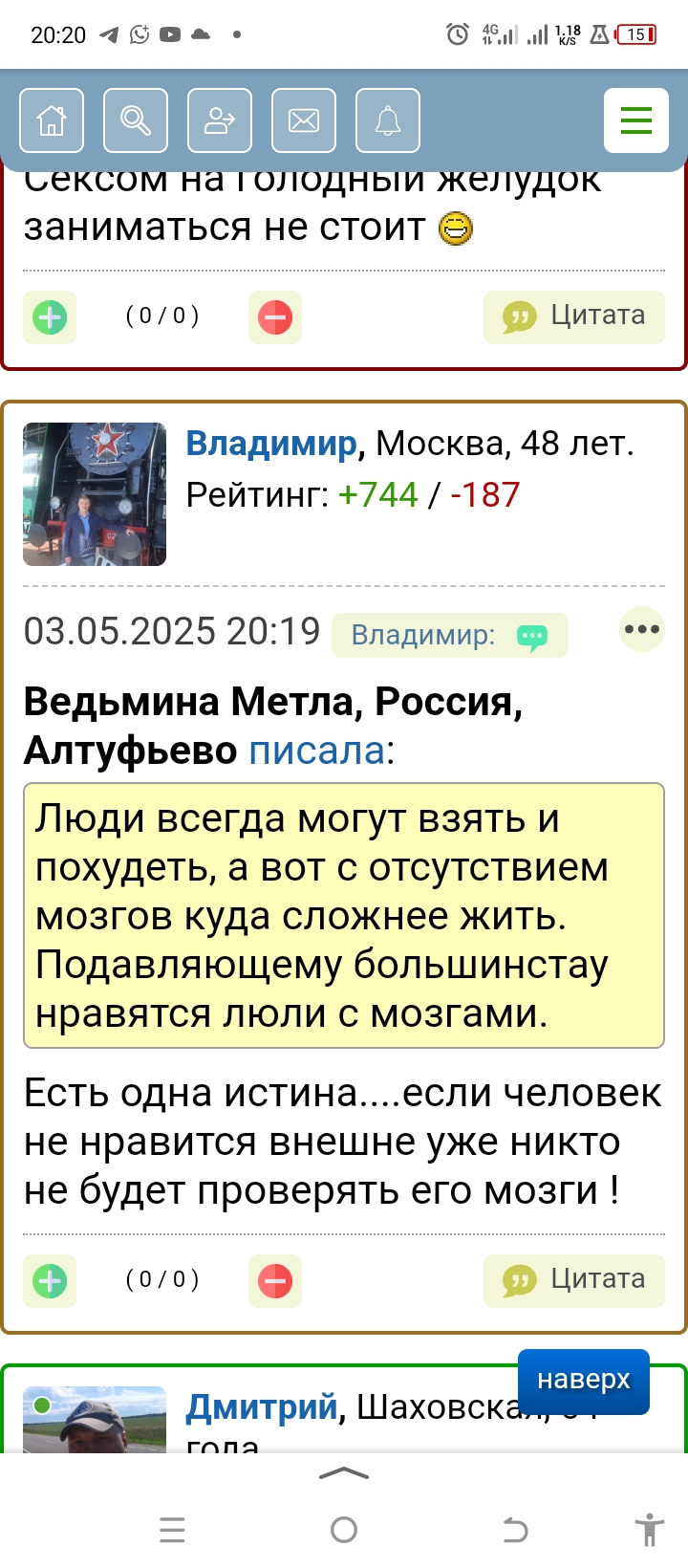Open the search magnifier icon

coord(136,120)
